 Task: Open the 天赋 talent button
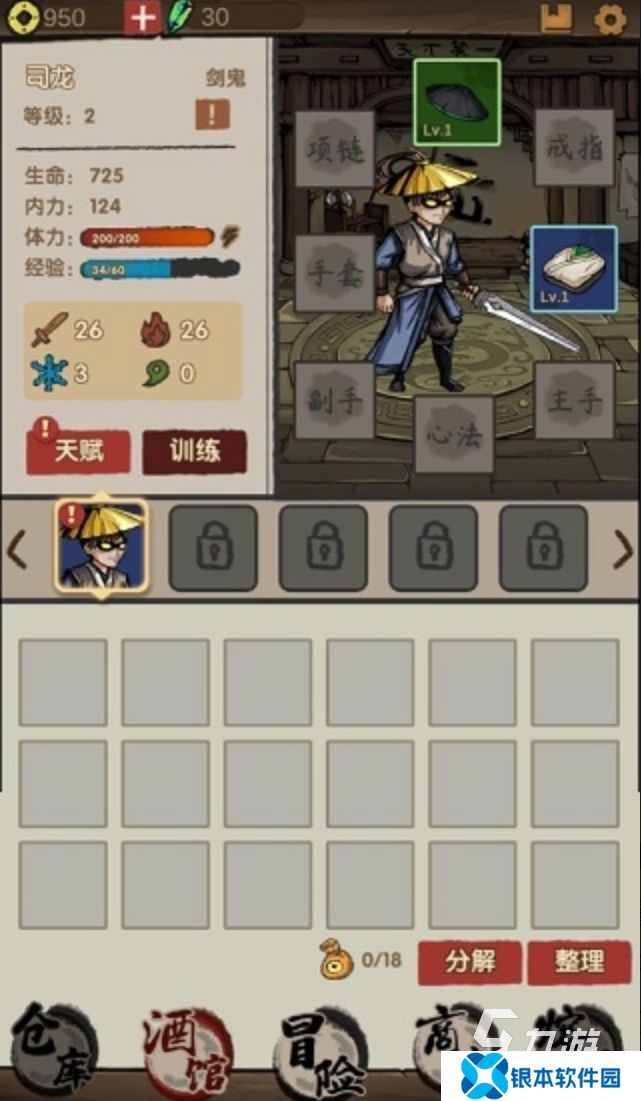[x=78, y=451]
